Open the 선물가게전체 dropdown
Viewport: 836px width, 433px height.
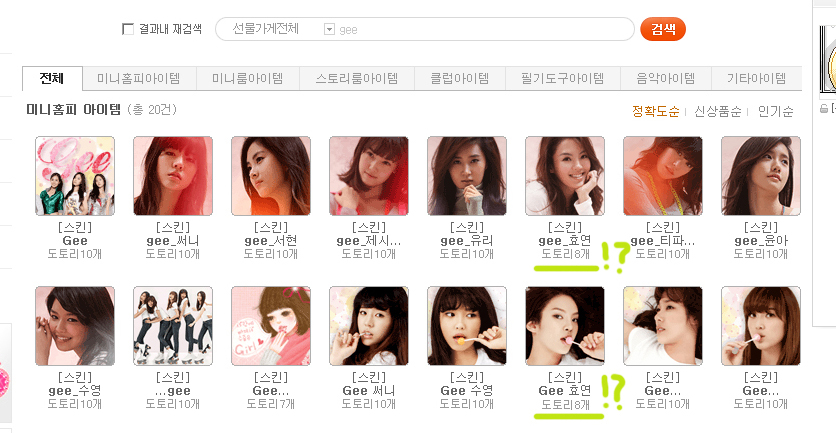click(329, 30)
